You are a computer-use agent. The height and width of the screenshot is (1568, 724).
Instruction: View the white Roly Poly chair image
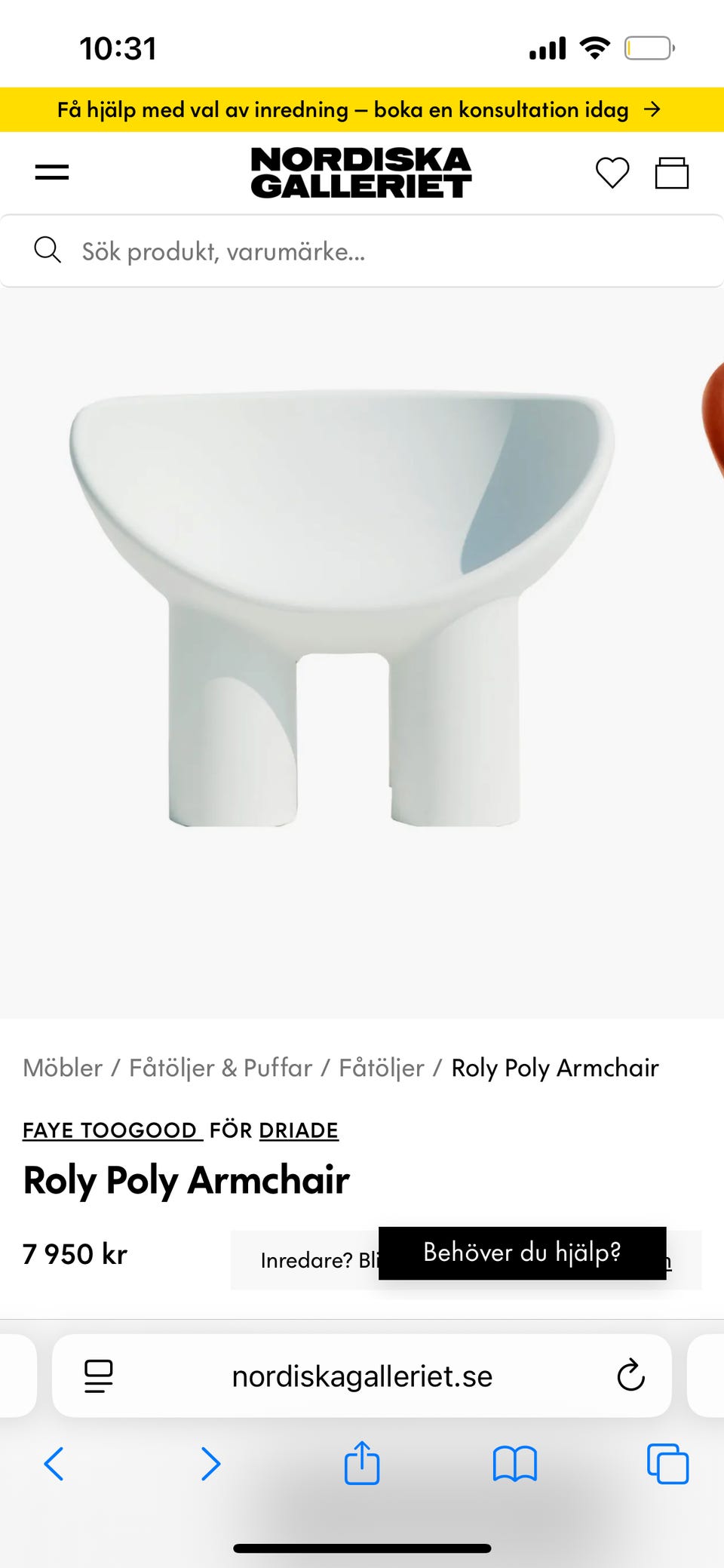coord(343,607)
